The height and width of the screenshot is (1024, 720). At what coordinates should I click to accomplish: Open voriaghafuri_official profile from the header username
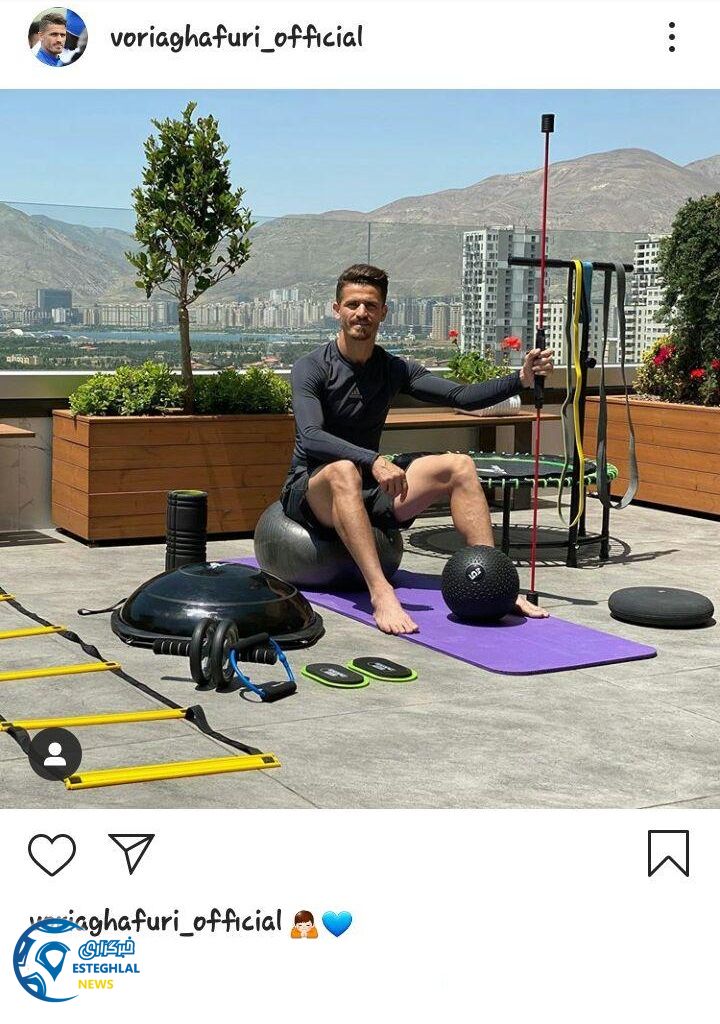point(236,38)
